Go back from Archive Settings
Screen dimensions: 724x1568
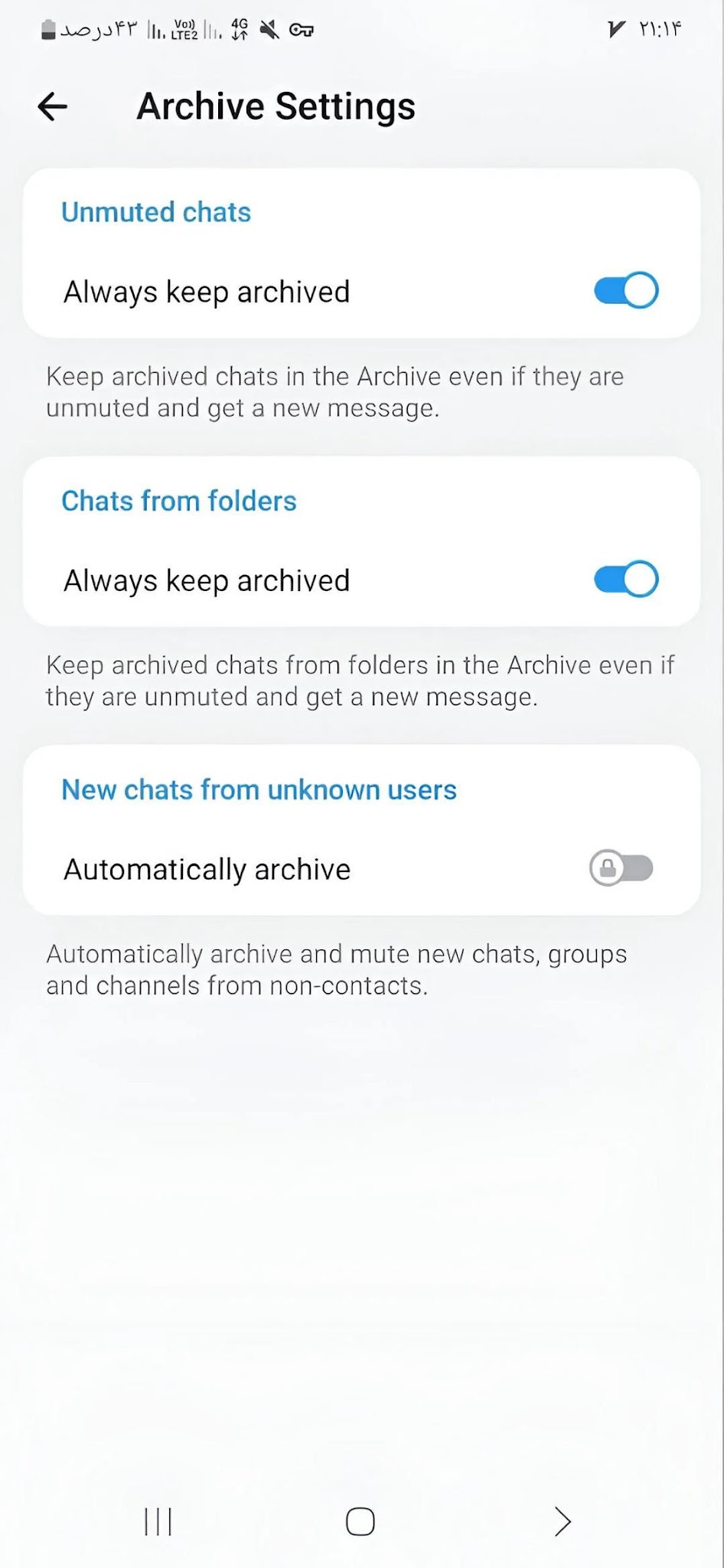pos(53,106)
